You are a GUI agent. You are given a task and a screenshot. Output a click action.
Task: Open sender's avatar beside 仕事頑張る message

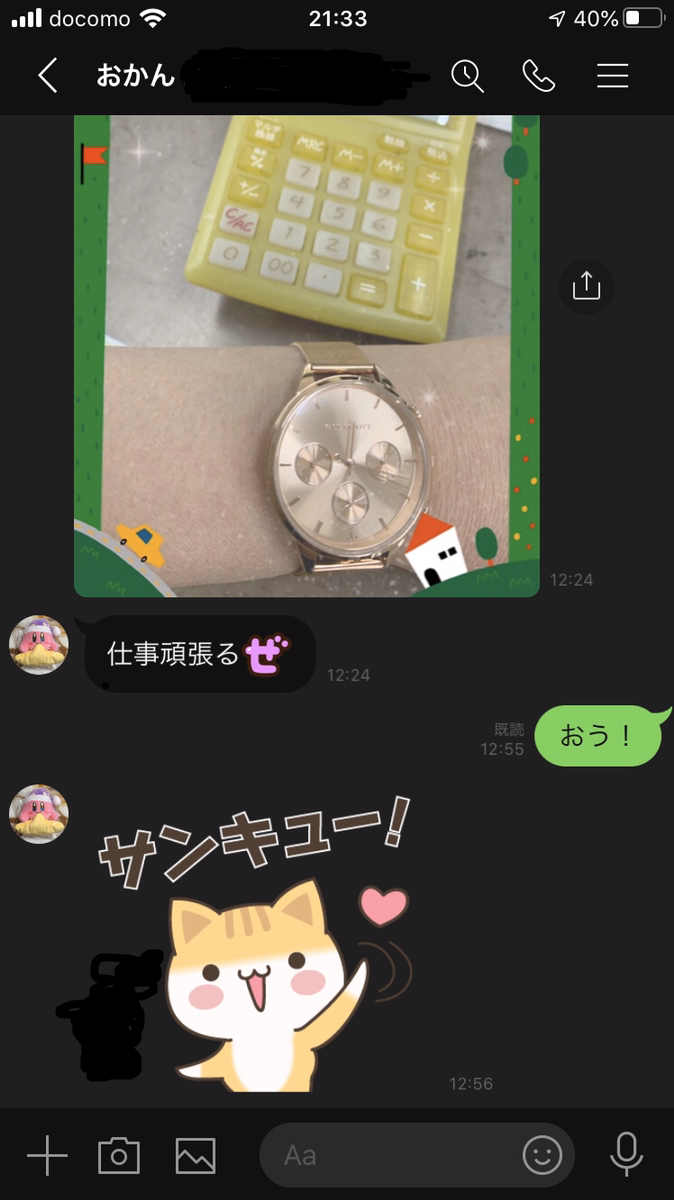pos(39,645)
